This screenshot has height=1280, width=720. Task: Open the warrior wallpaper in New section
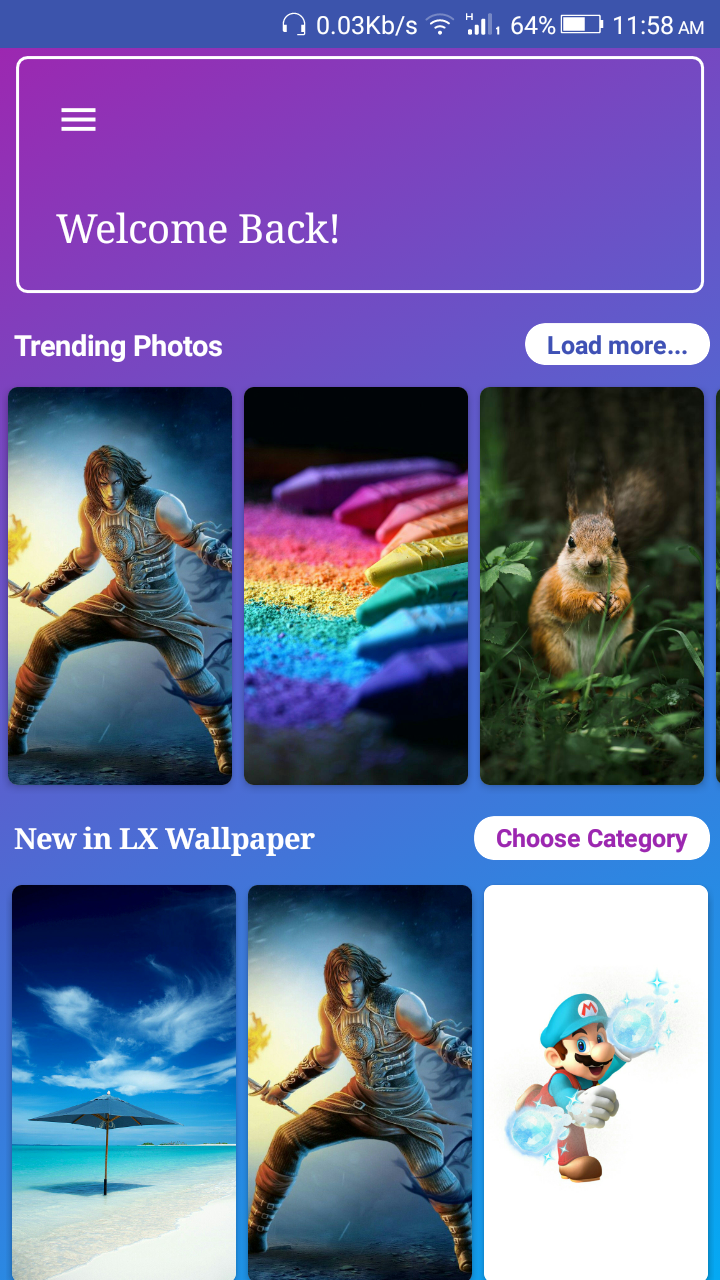coord(360,1080)
